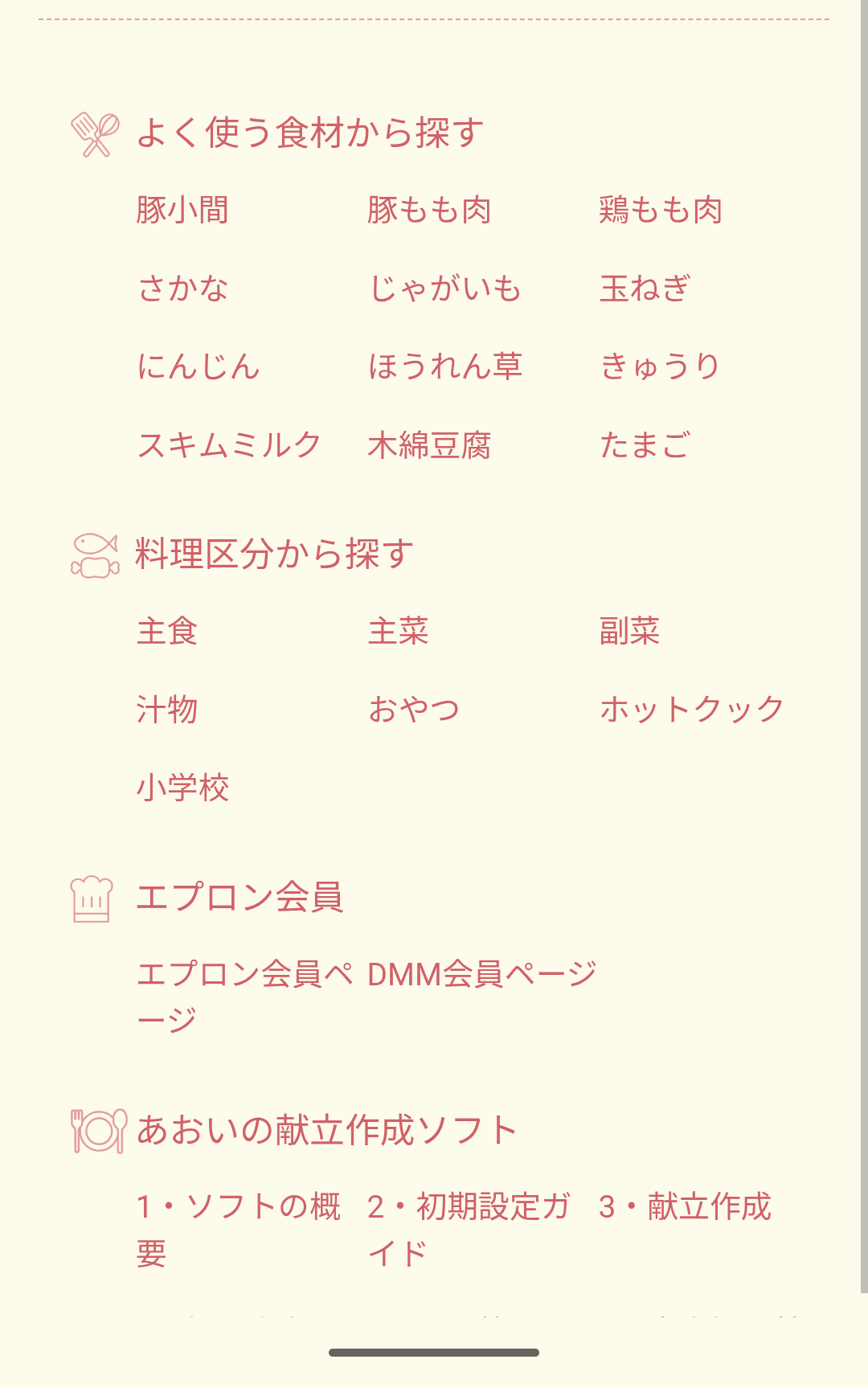The width and height of the screenshot is (868, 1388).
Task: Open the 小学校 category page
Action: pyautogui.click(x=181, y=788)
